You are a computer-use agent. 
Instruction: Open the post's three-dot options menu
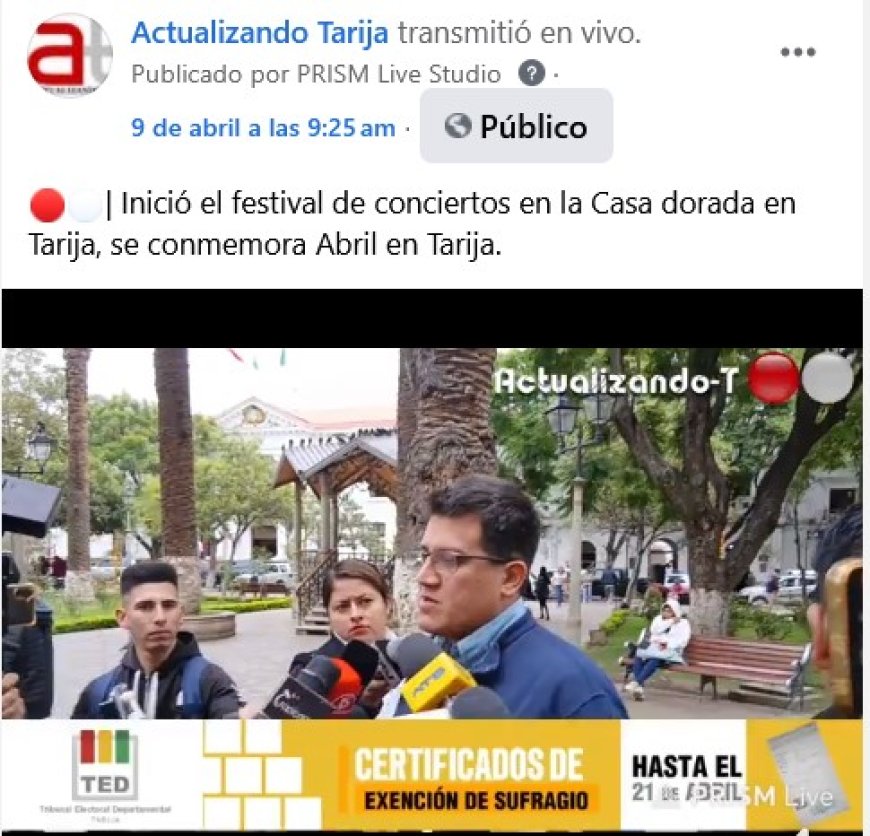click(797, 53)
